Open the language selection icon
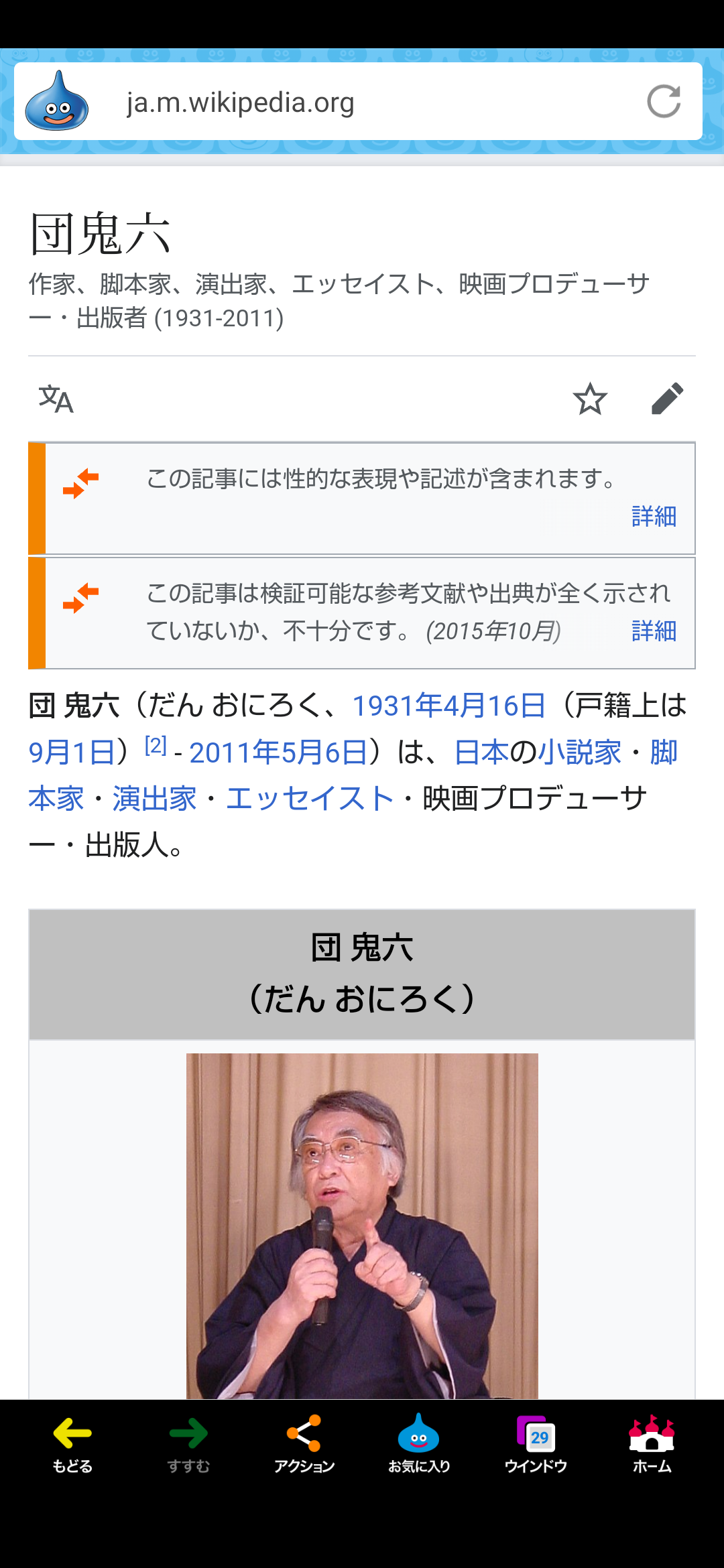 [56, 399]
